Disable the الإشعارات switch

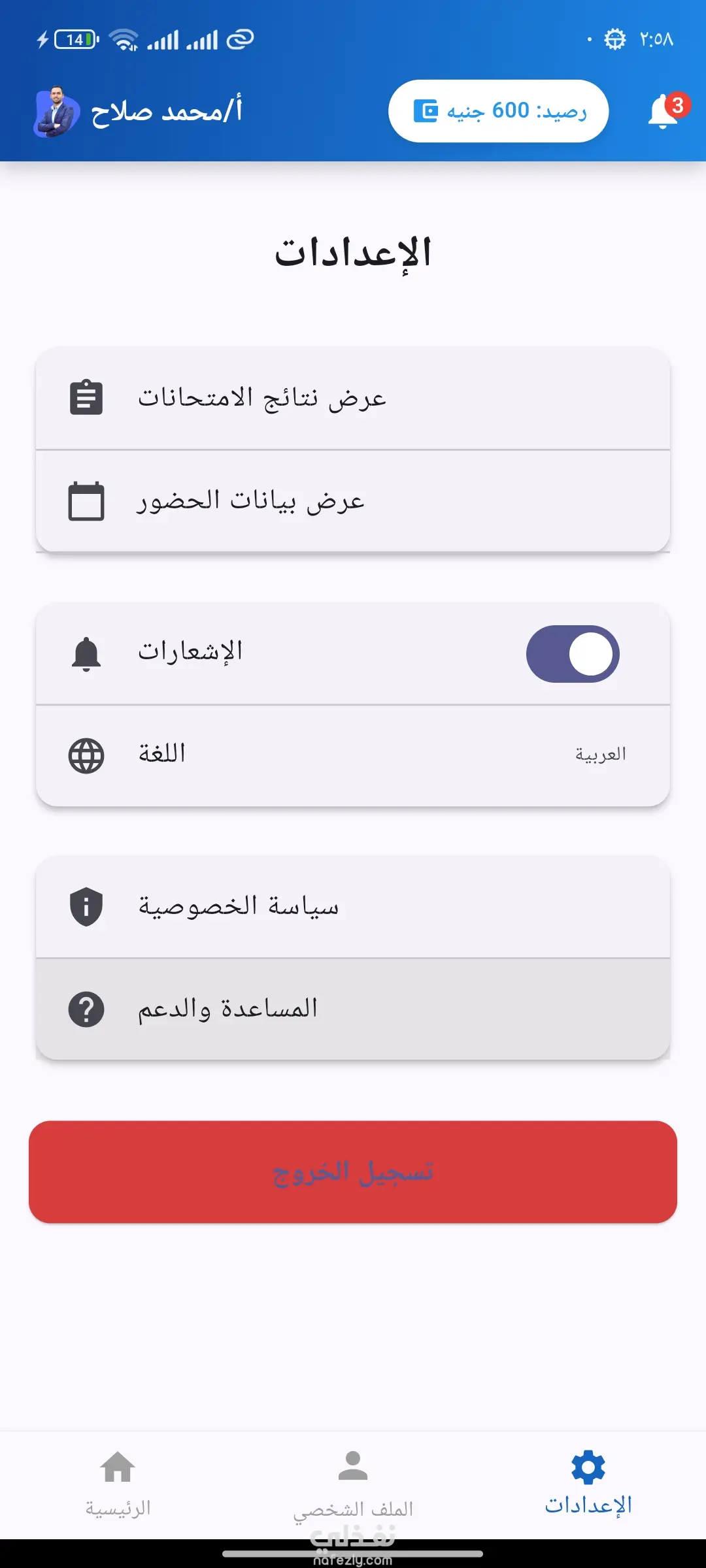(572, 653)
